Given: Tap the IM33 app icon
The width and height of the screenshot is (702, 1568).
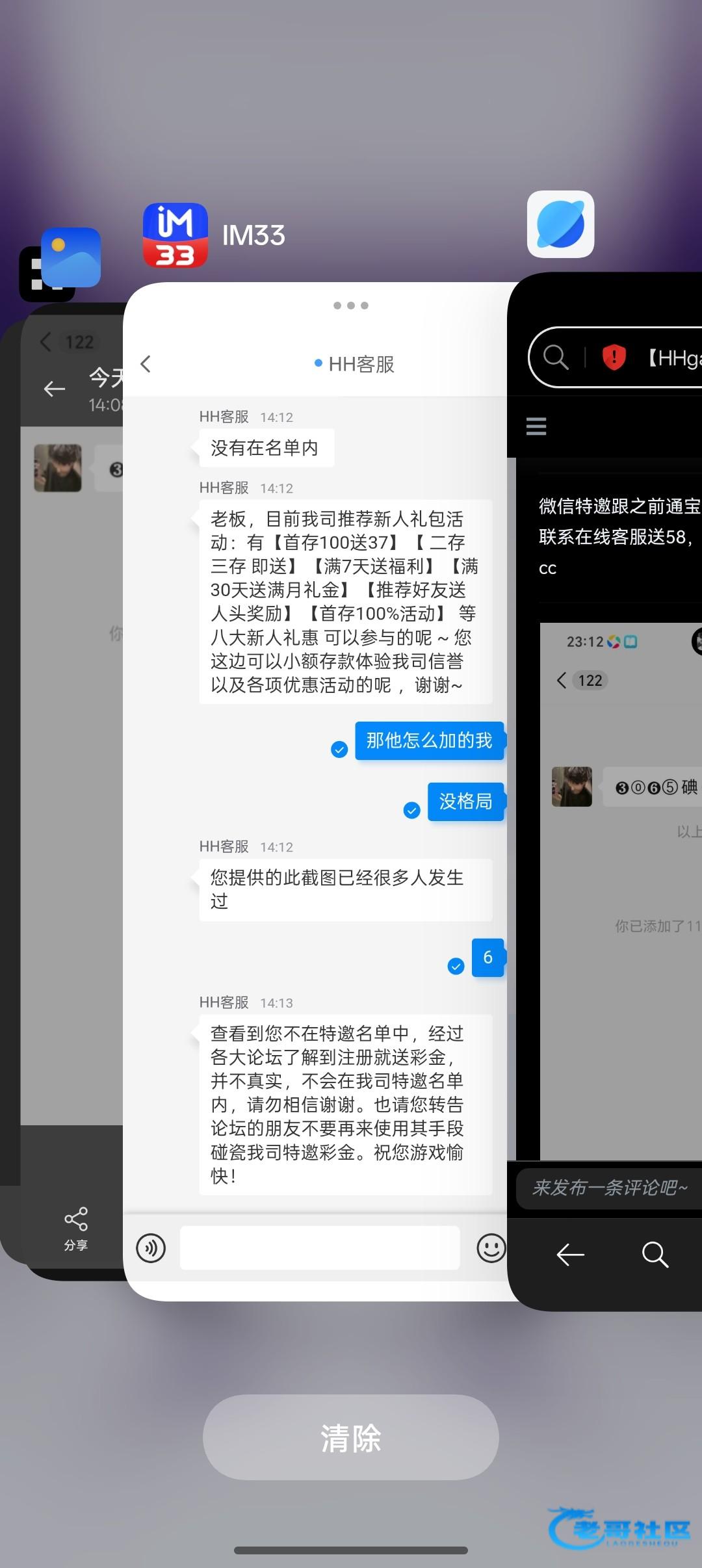Looking at the screenshot, I should [x=175, y=235].
